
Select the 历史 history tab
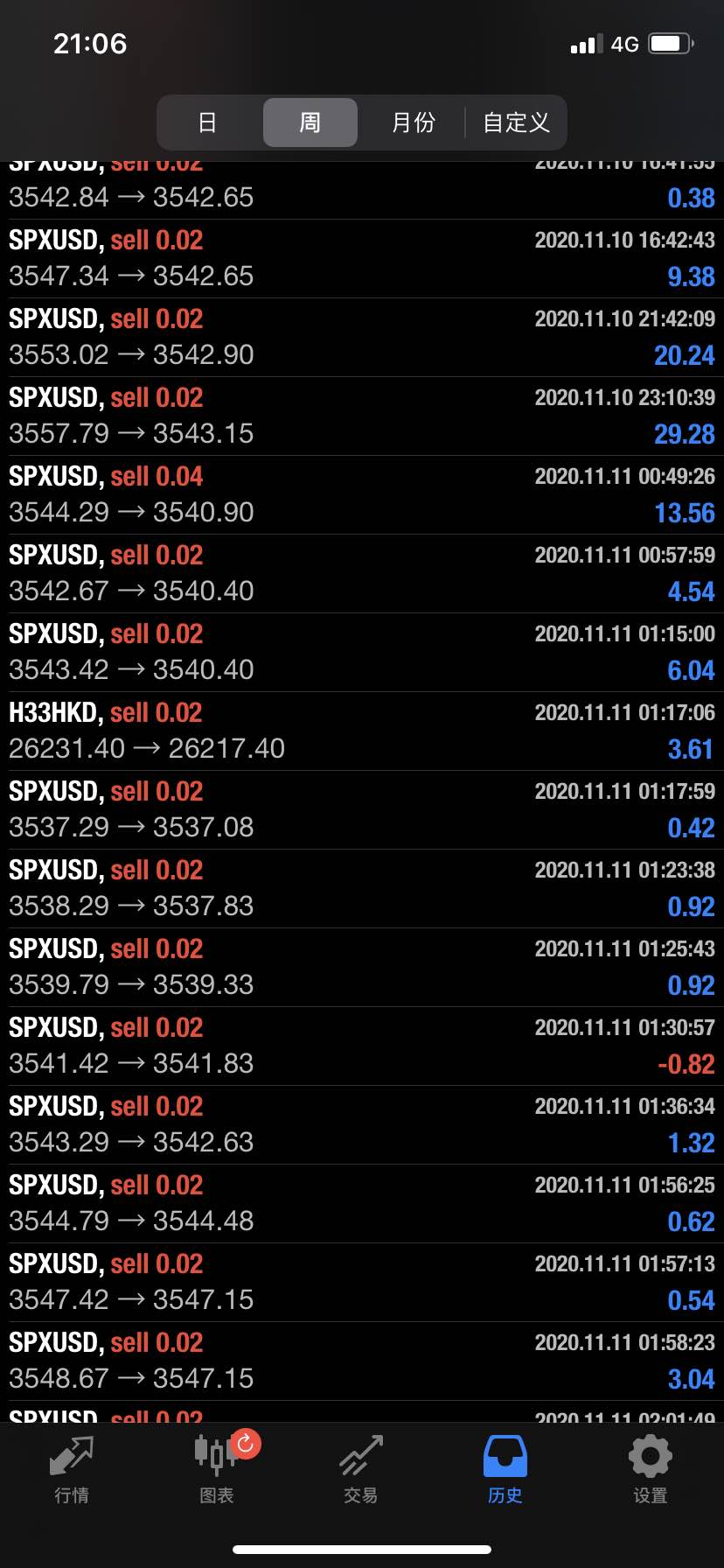pyautogui.click(x=505, y=1470)
